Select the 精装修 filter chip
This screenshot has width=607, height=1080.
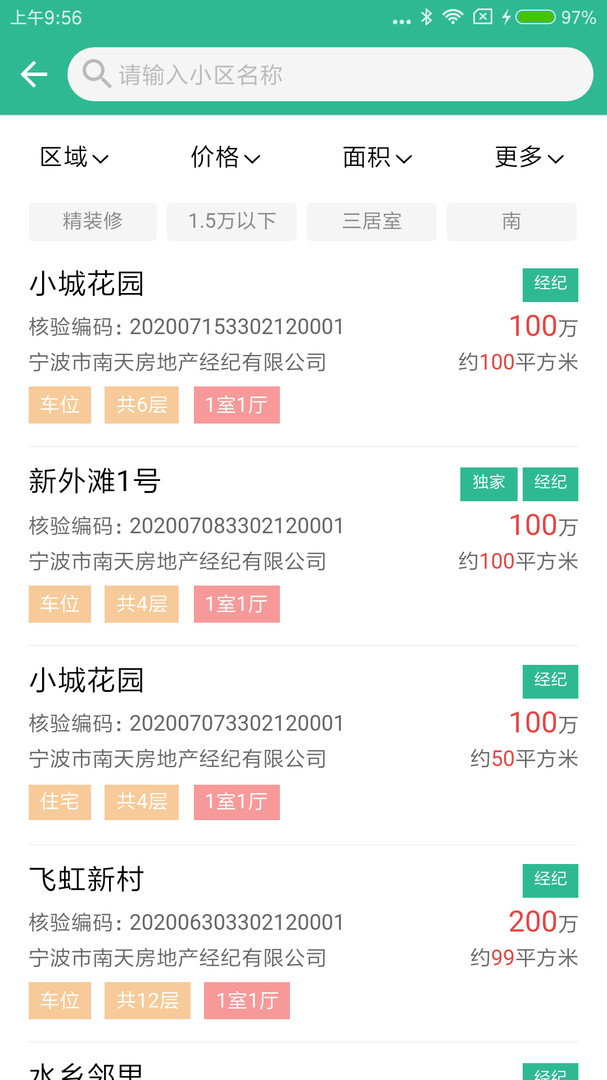92,222
